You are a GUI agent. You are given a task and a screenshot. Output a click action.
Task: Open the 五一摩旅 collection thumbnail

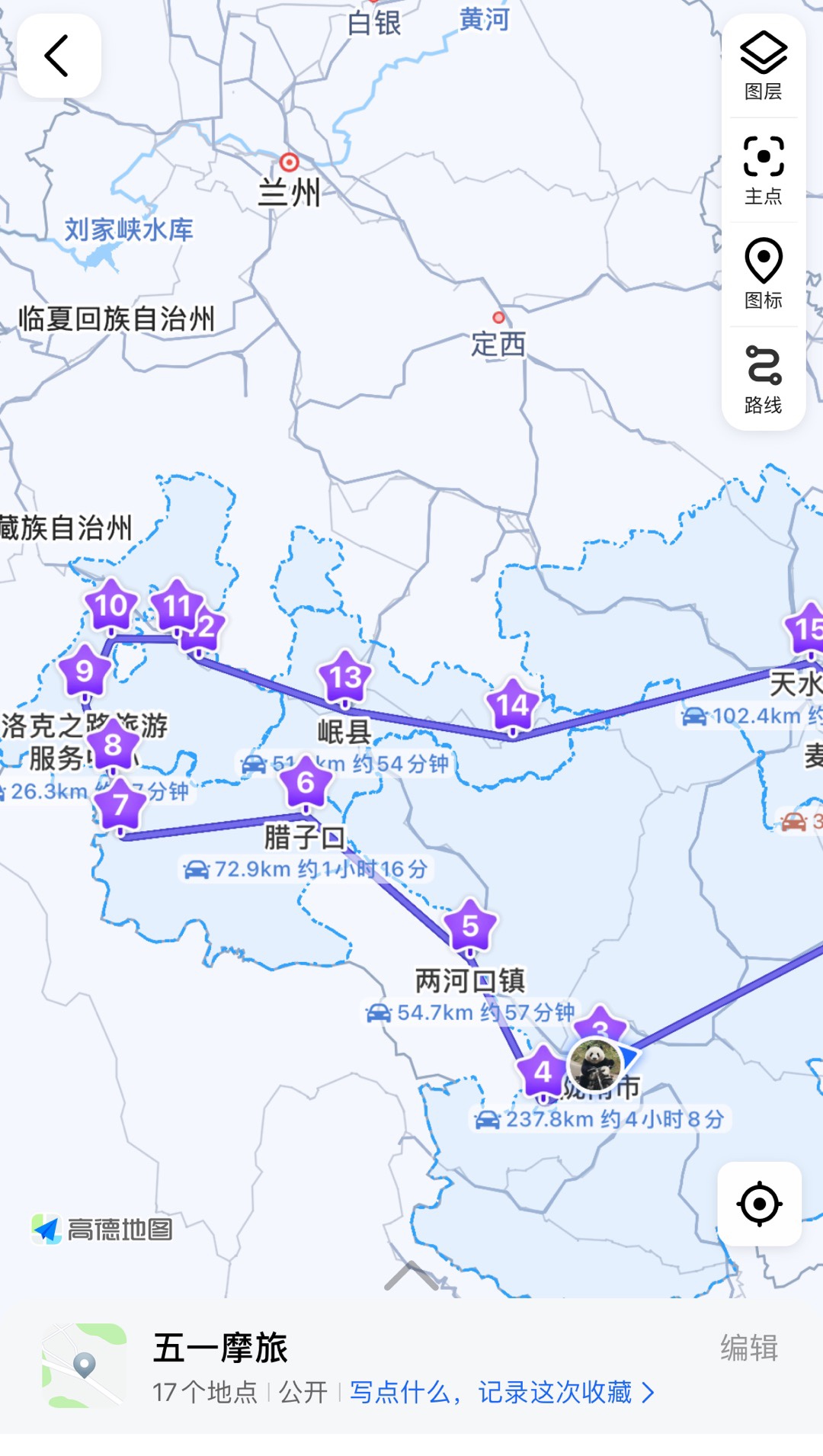coord(84,1365)
